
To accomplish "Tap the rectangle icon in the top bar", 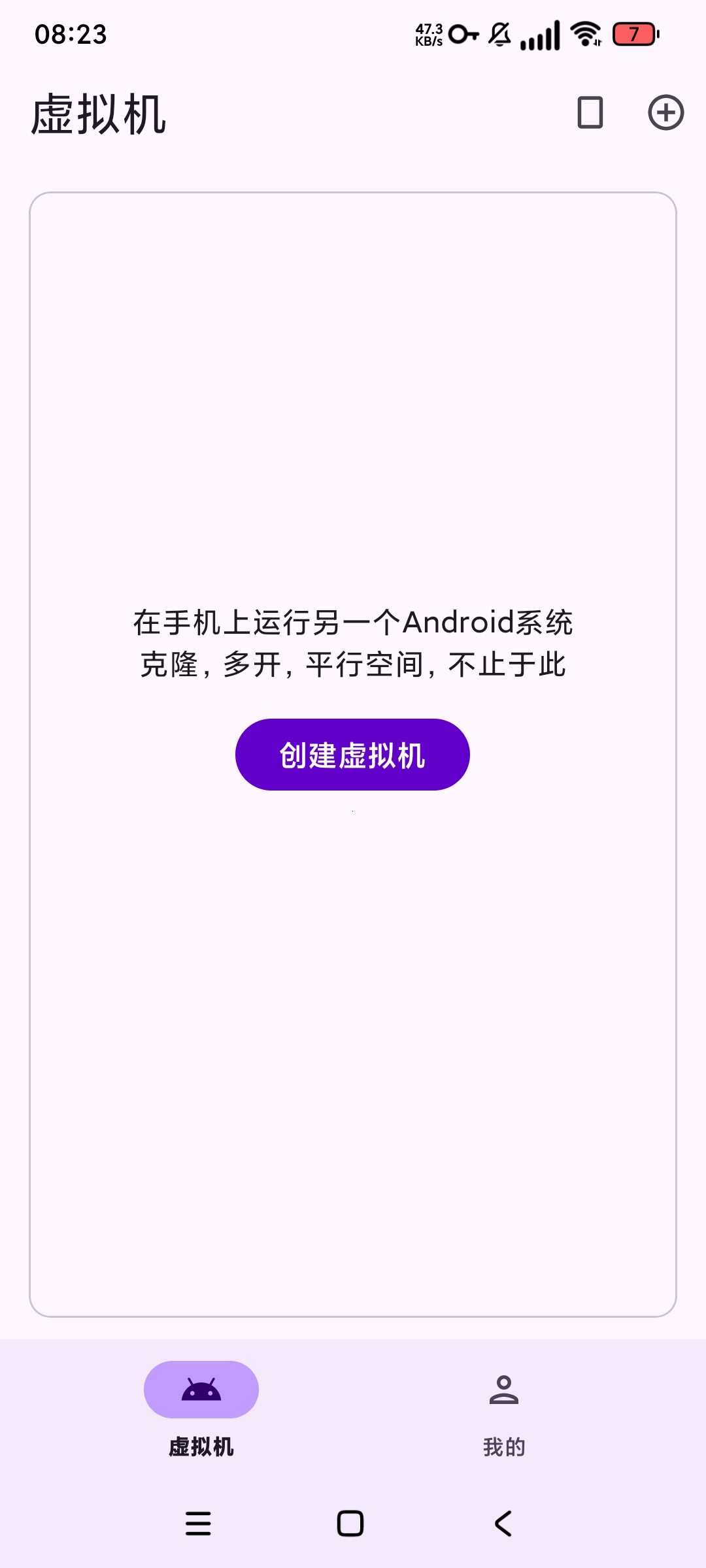I will [x=590, y=112].
